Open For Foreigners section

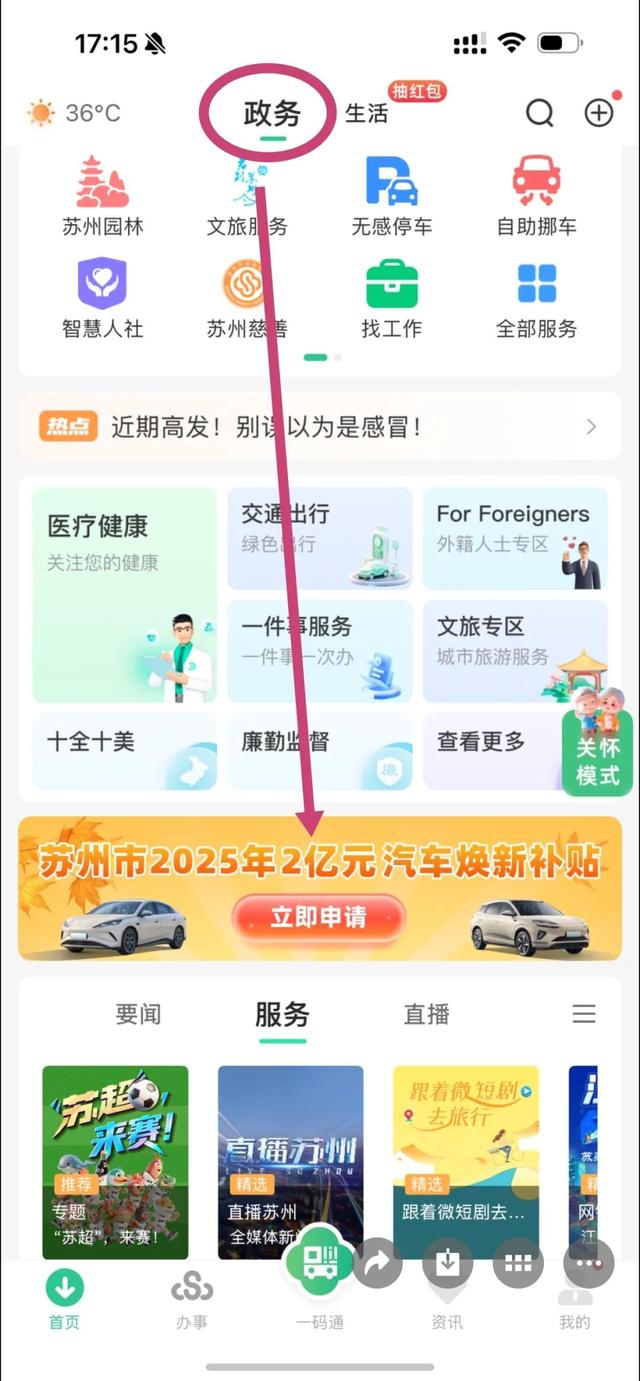(514, 538)
